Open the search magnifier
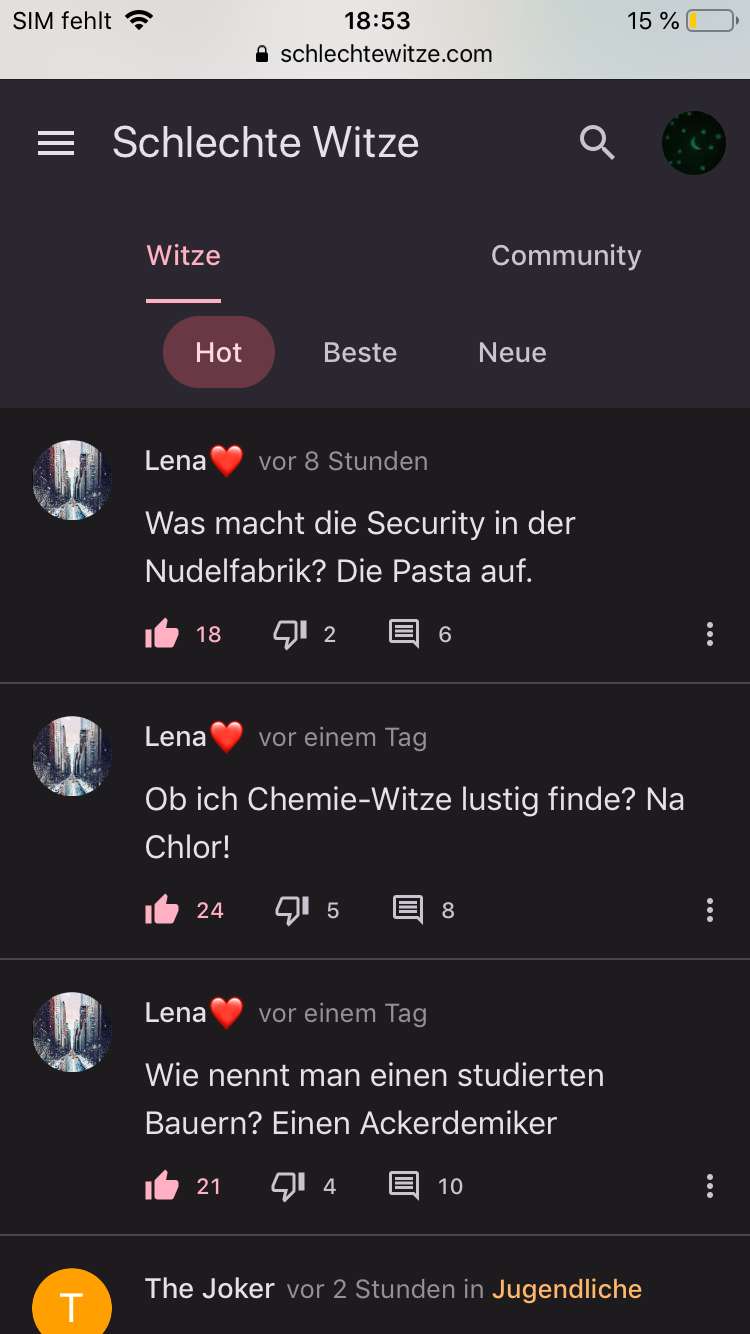Viewport: 750px width, 1334px height. tap(597, 144)
